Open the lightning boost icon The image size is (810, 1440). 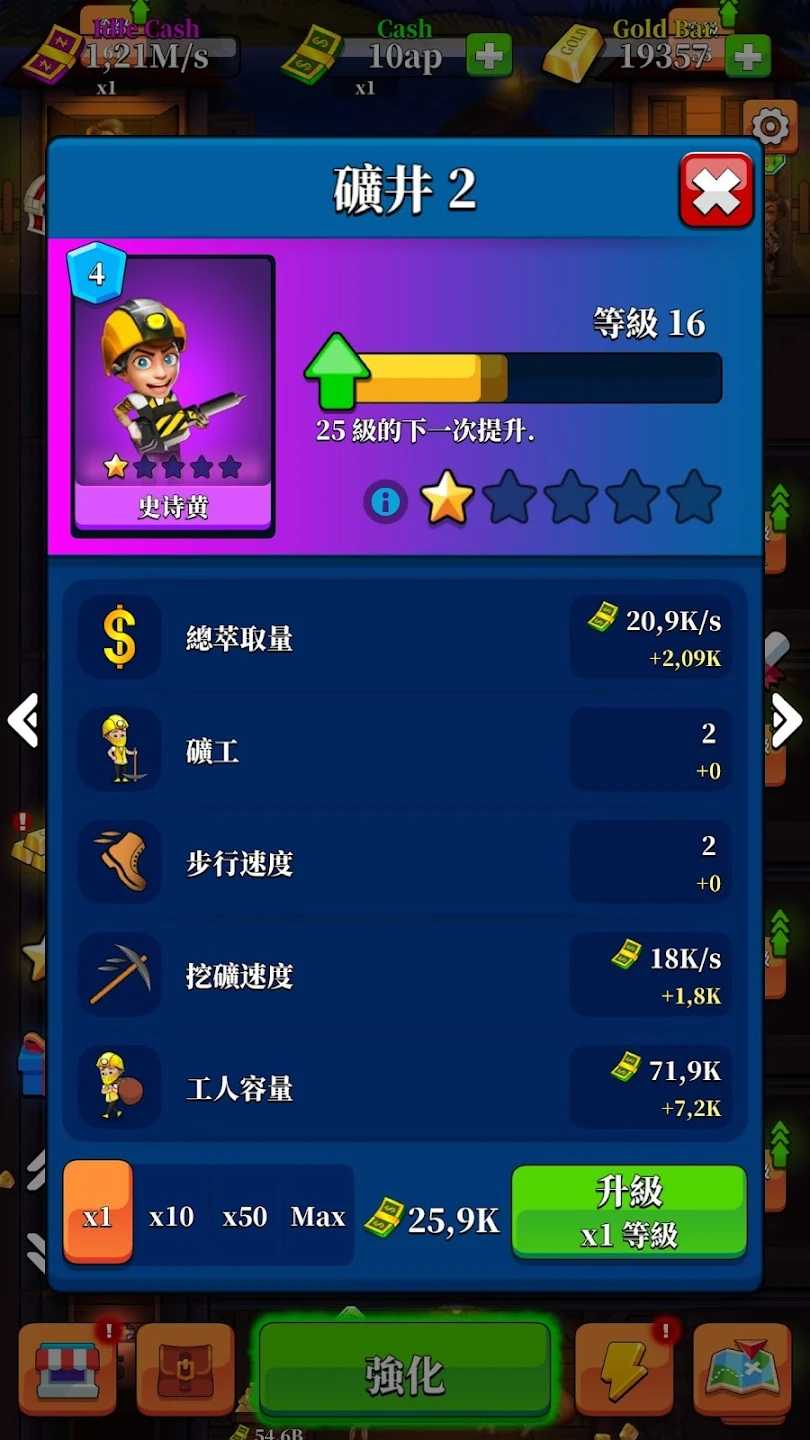624,1371
